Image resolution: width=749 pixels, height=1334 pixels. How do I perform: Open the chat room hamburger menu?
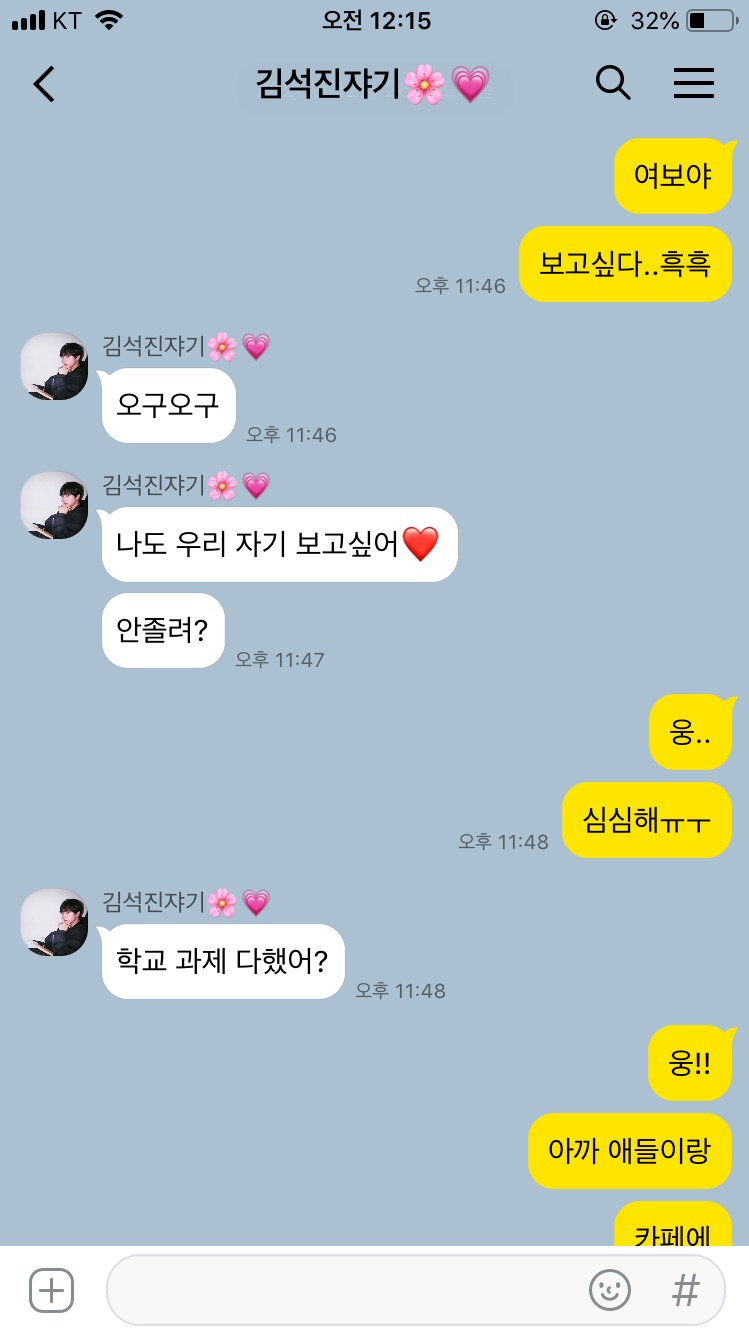point(693,84)
